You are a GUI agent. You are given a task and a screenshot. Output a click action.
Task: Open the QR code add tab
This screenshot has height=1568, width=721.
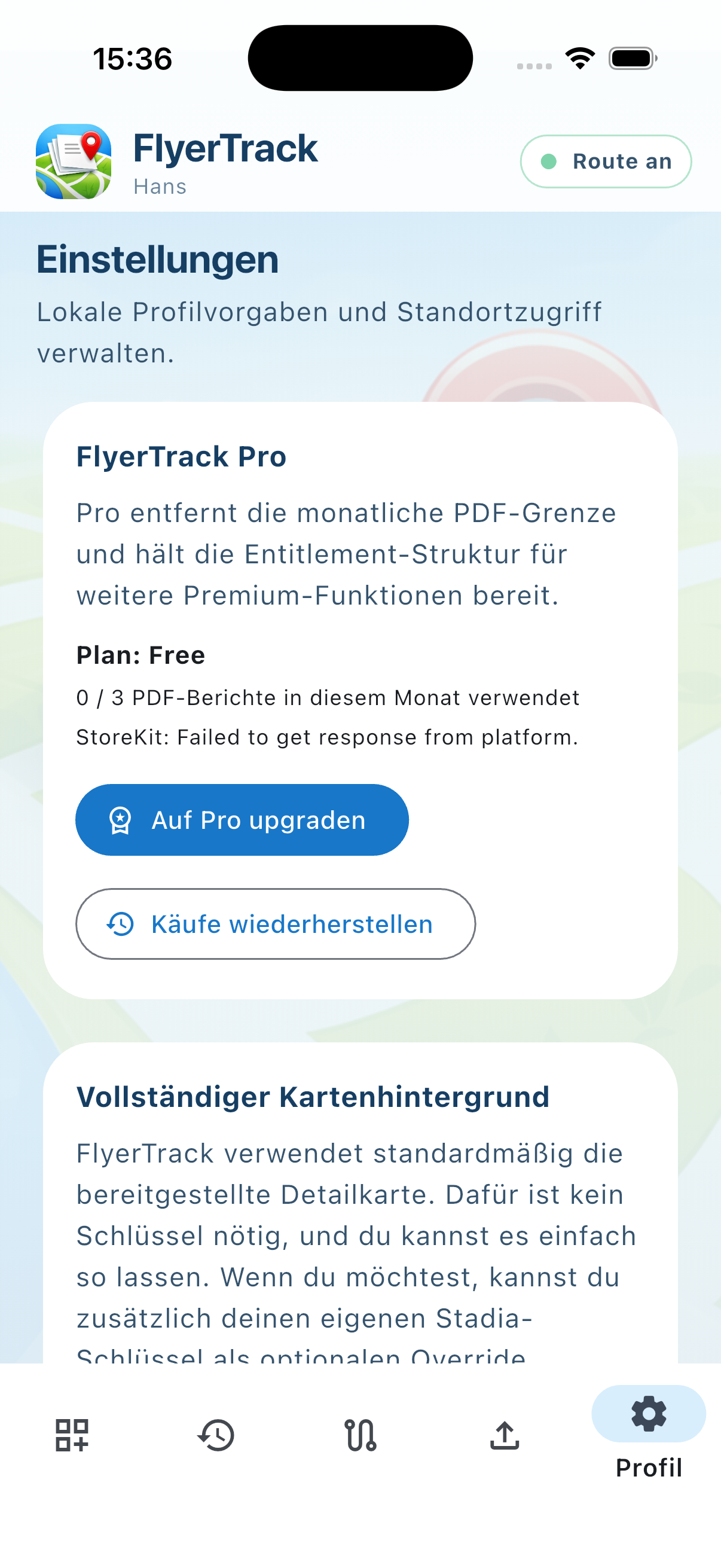pyautogui.click(x=72, y=1435)
